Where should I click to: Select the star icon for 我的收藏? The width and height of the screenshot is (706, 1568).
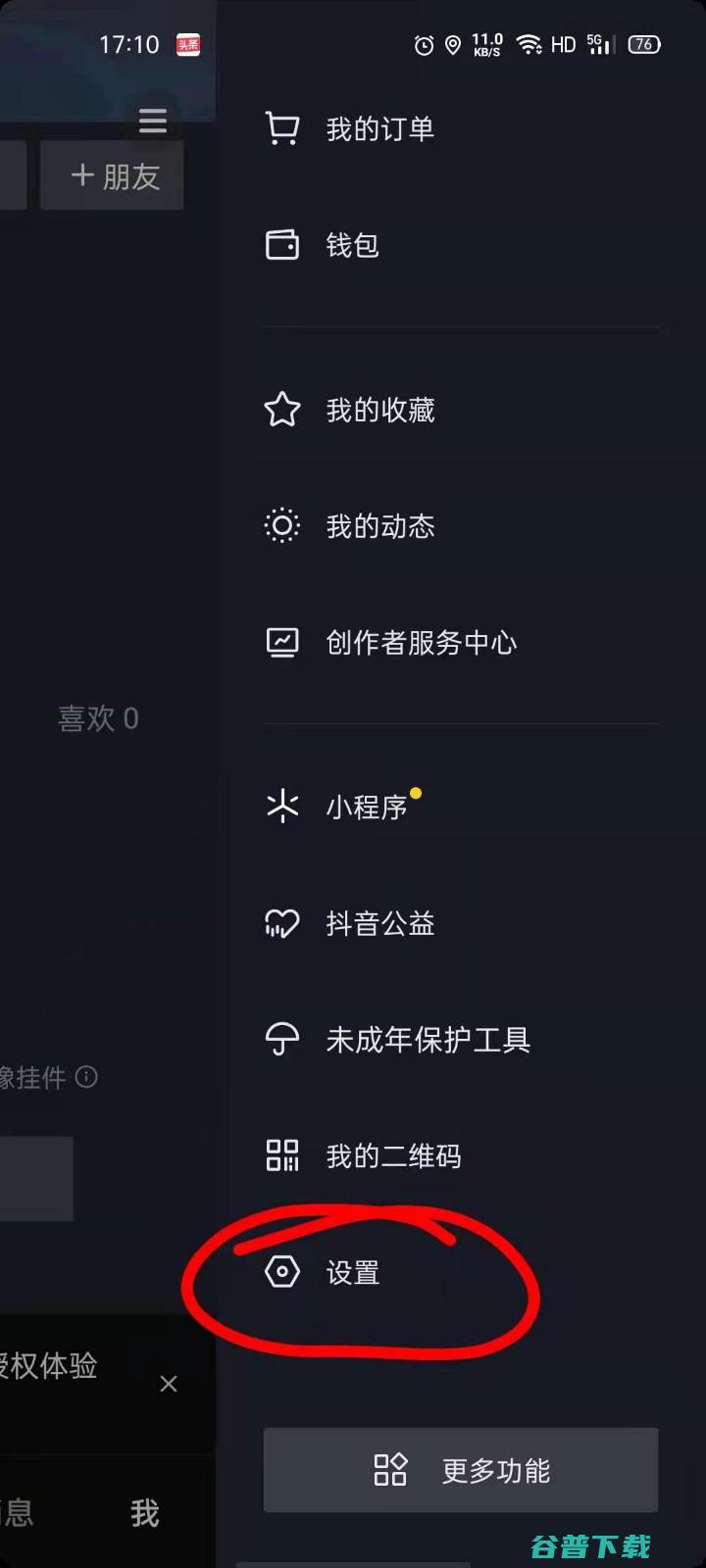pyautogui.click(x=282, y=410)
